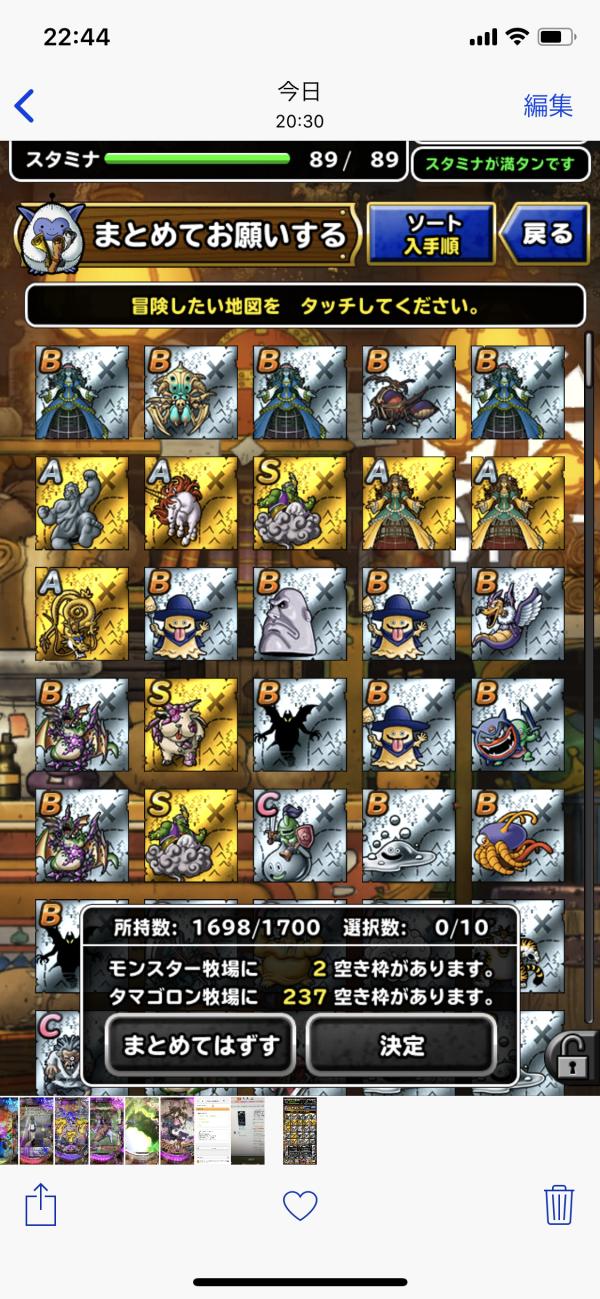Image resolution: width=600 pixels, height=1299 pixels.
Task: Open the share sheet for this photo
Action: click(x=40, y=1206)
